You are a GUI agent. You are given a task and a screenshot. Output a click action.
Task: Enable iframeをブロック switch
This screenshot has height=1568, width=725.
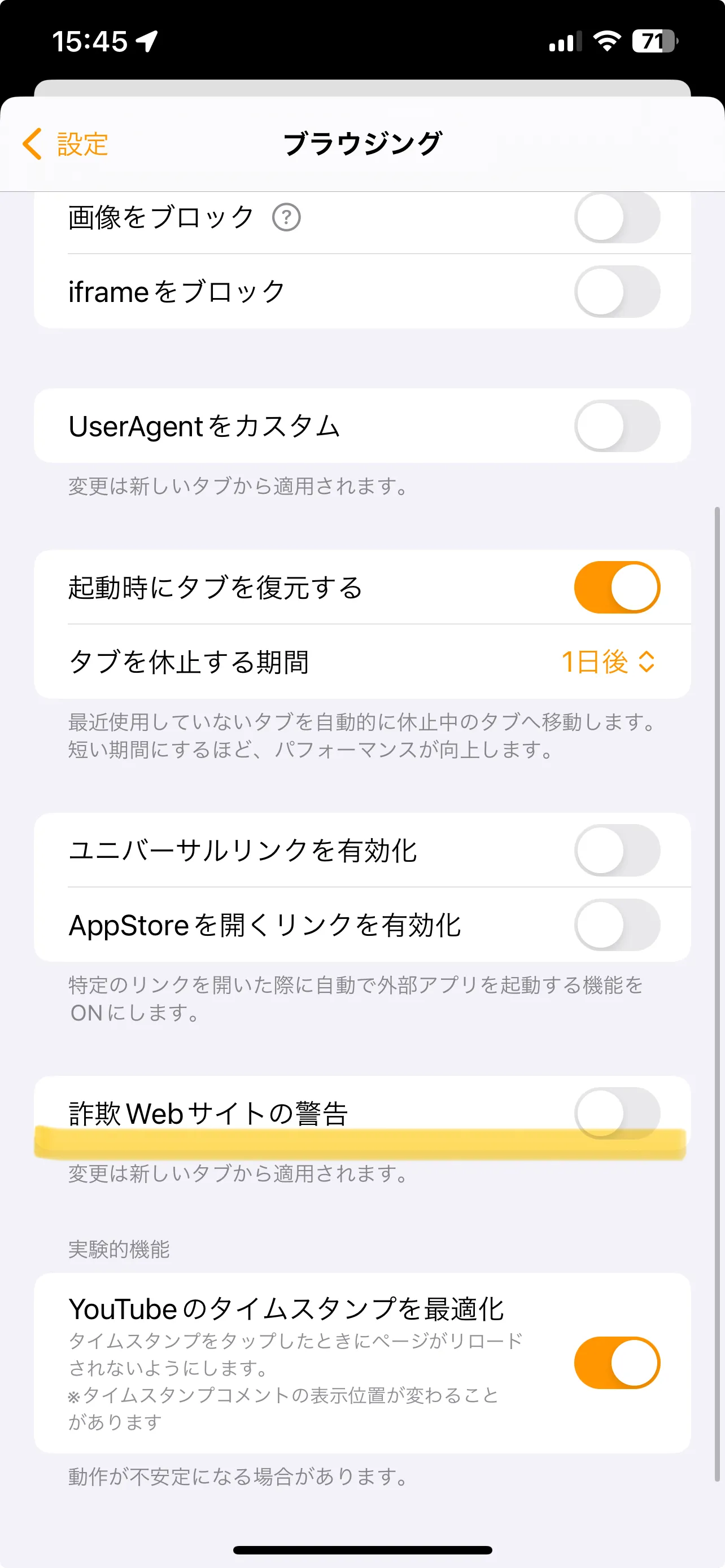tap(617, 292)
